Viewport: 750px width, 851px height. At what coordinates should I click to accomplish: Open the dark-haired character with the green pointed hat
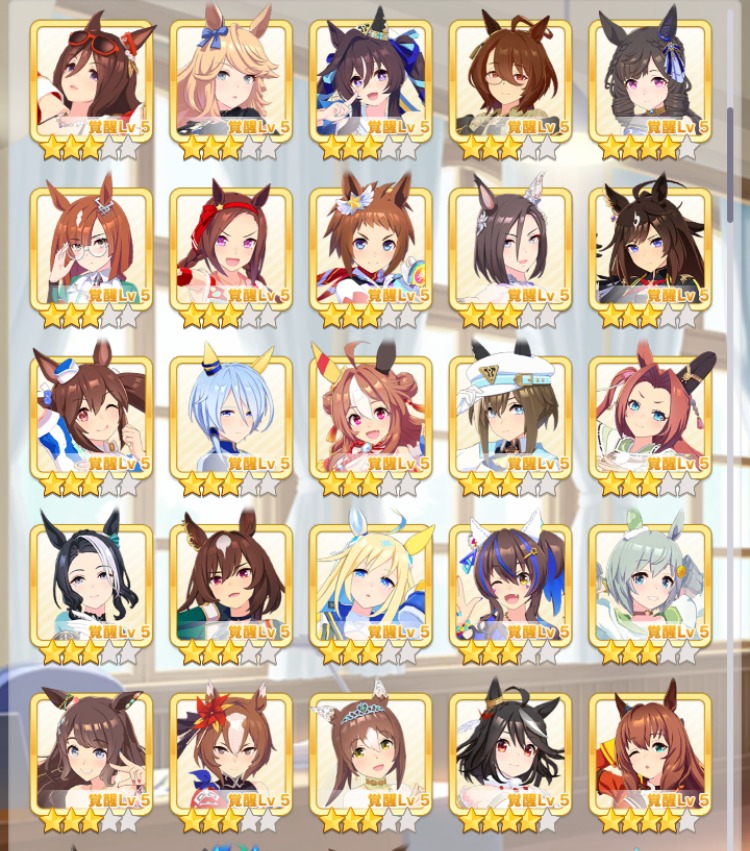point(371,80)
